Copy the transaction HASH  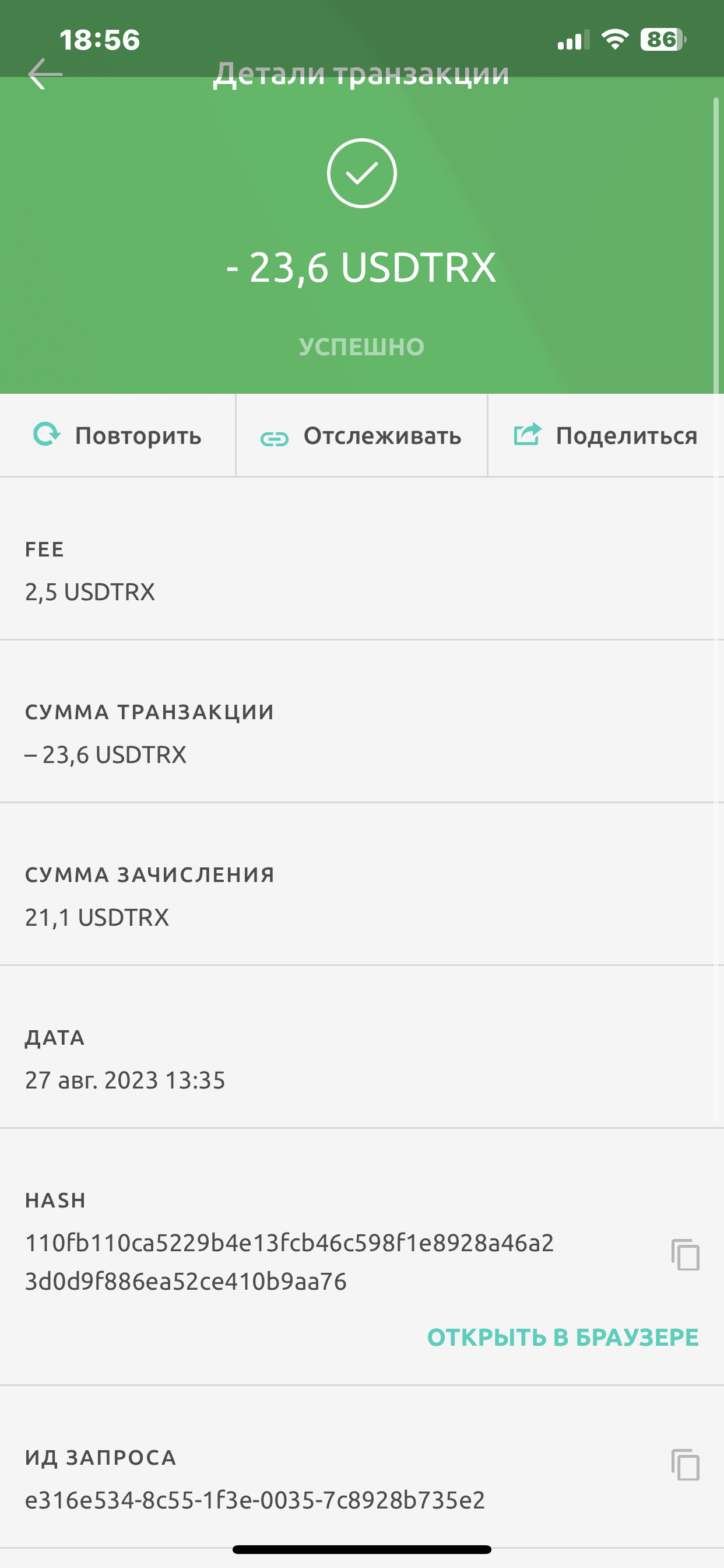click(x=686, y=1255)
